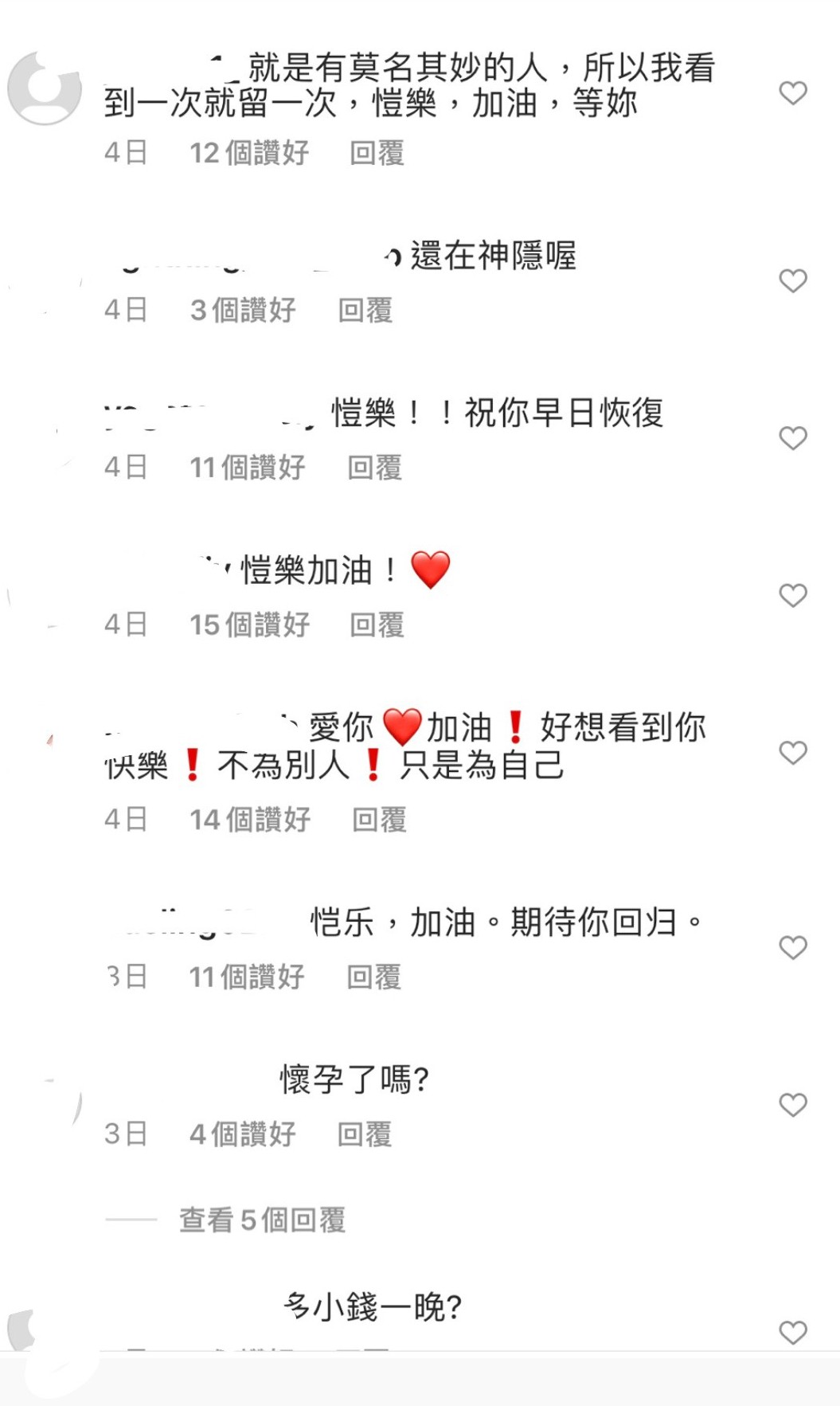Reply to the 愷樂加油！ comment

[377, 625]
